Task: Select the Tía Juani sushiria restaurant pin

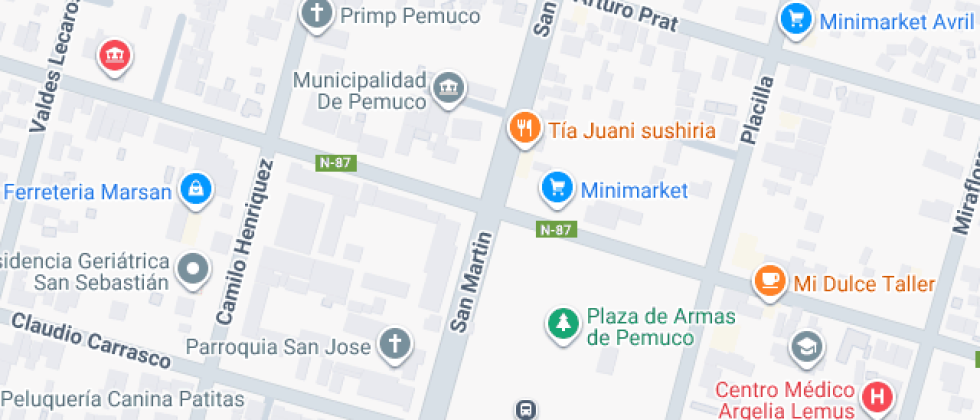Action: coord(523,128)
